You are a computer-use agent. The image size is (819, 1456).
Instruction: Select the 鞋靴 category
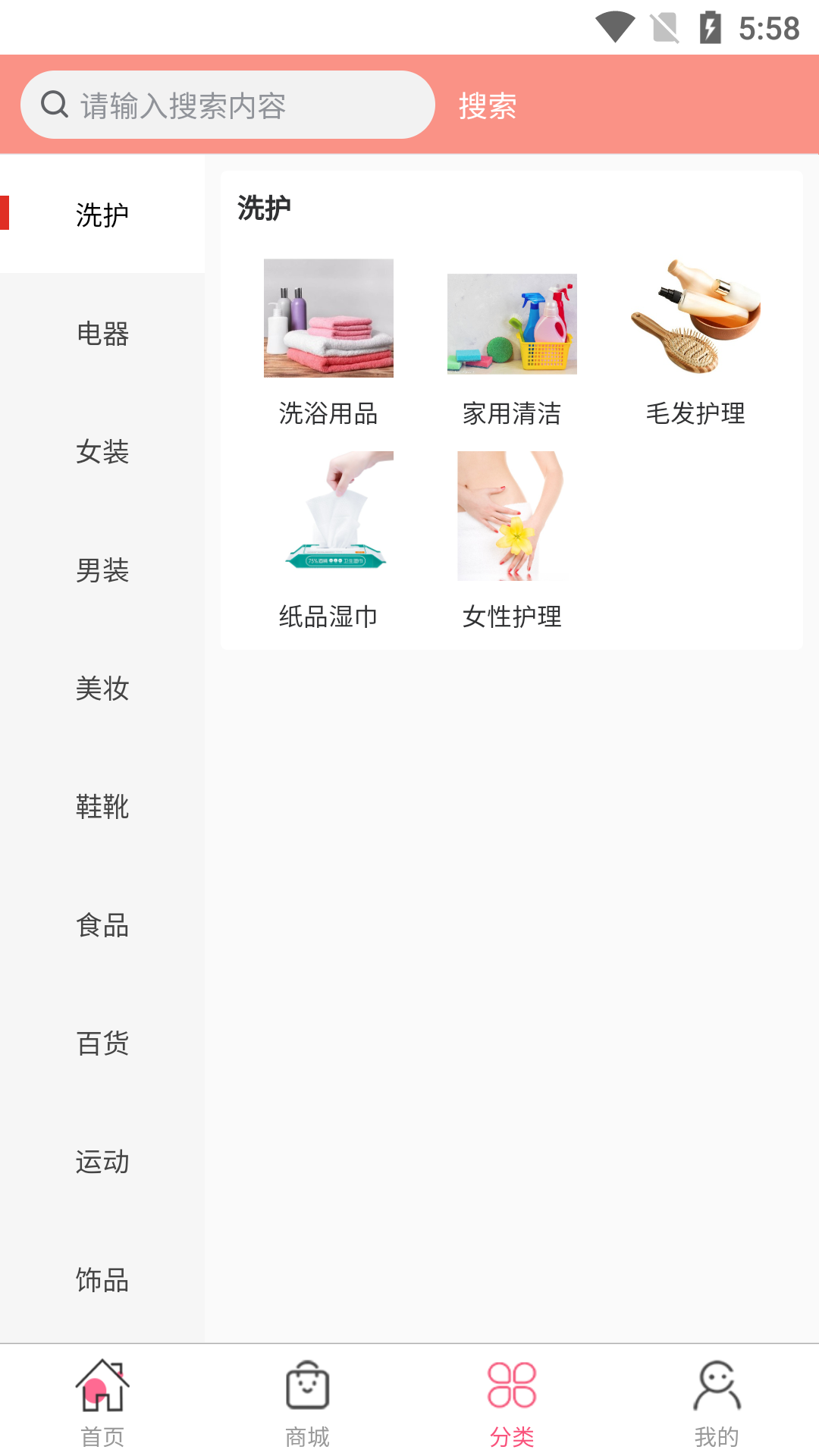102,807
